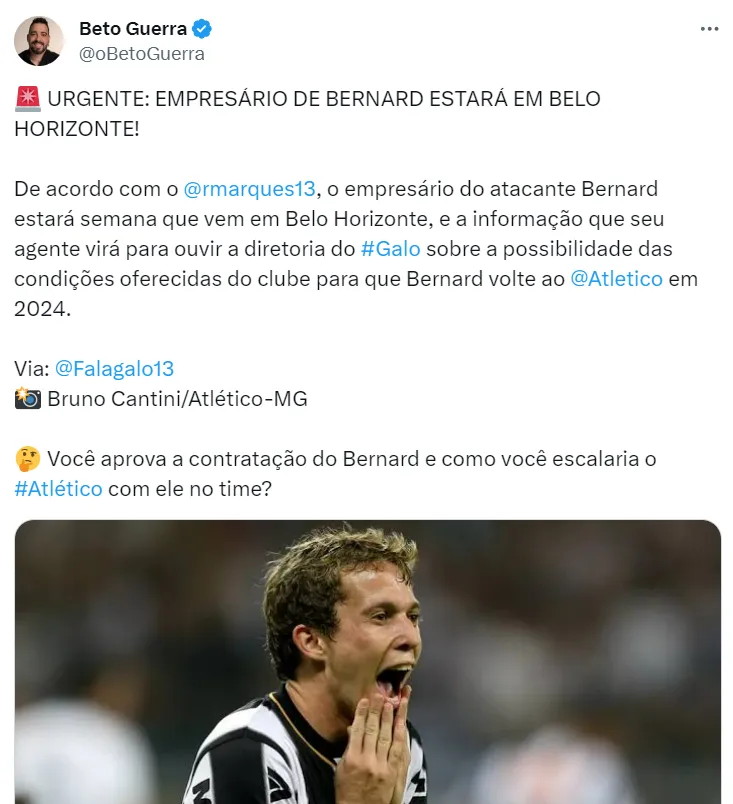Visit the @rmarques13 mention link
Viewport: 733px width, 804px height.
click(x=250, y=188)
